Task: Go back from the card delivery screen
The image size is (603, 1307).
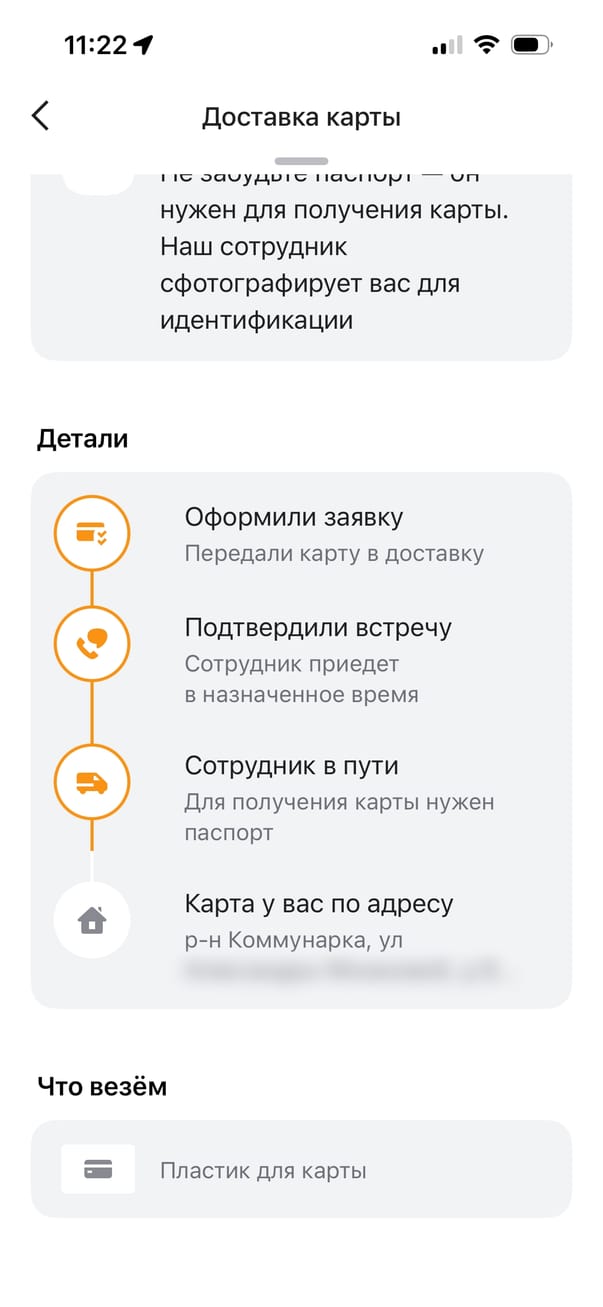Action: pyautogui.click(x=40, y=116)
